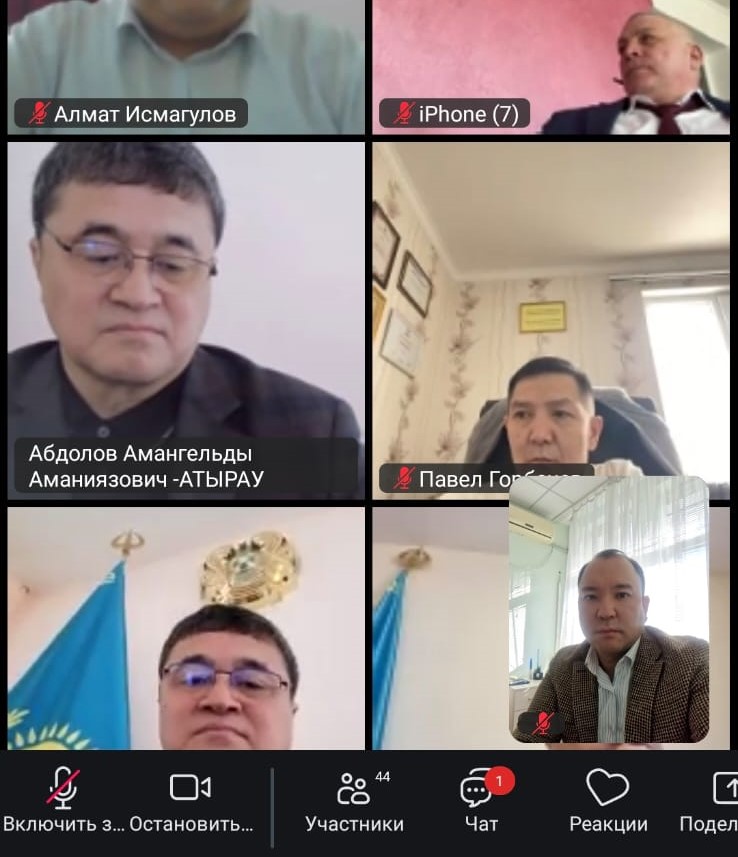Screen dimensions: 738x857
Task: Tap the floating self-view video window
Action: pos(609,608)
